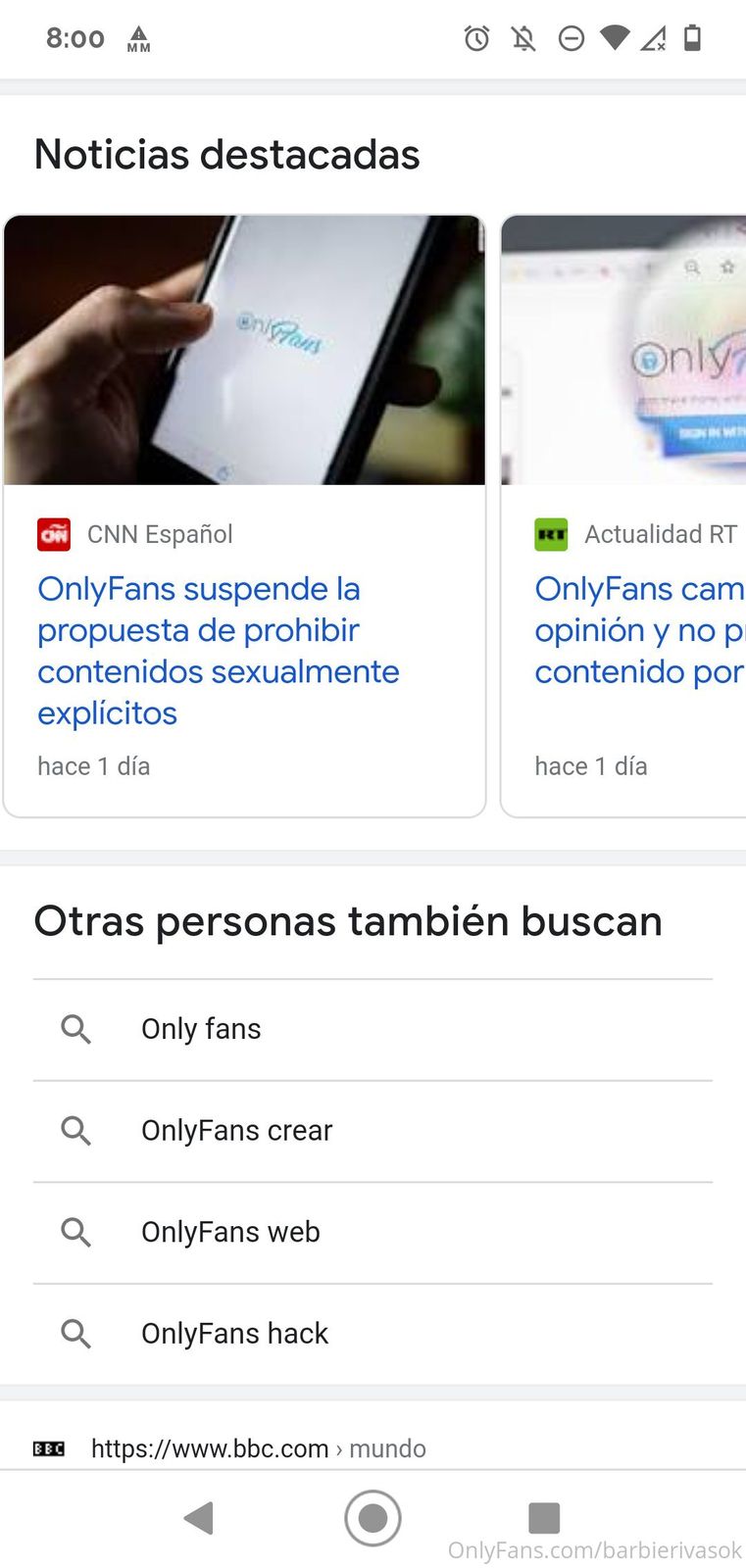746x1568 pixels.
Task: Tap 'OnlyFans hack' related search
Action: 234,1334
